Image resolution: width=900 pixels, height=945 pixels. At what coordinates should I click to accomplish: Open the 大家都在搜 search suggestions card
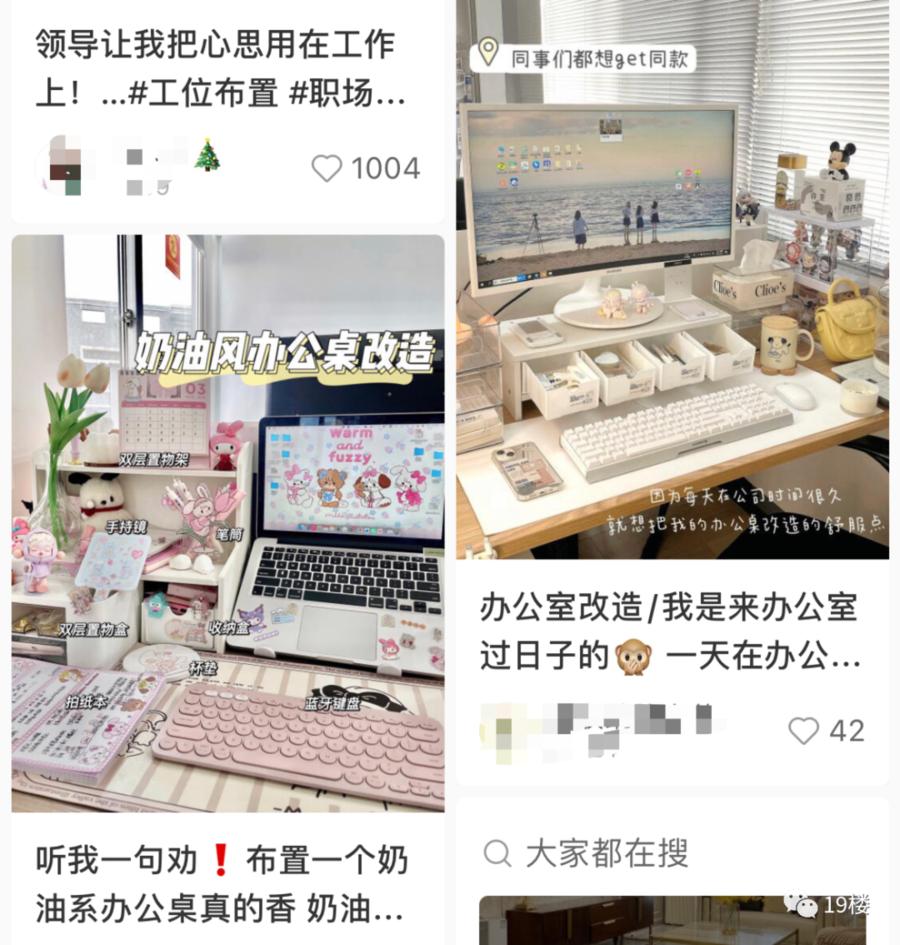click(606, 853)
